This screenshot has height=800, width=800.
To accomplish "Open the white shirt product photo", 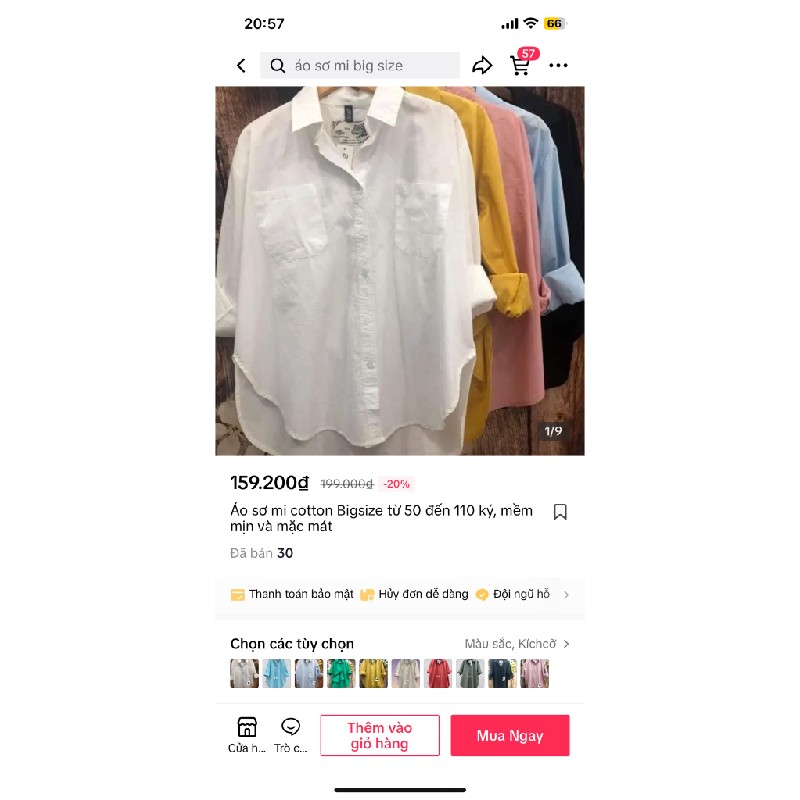I will [400, 270].
